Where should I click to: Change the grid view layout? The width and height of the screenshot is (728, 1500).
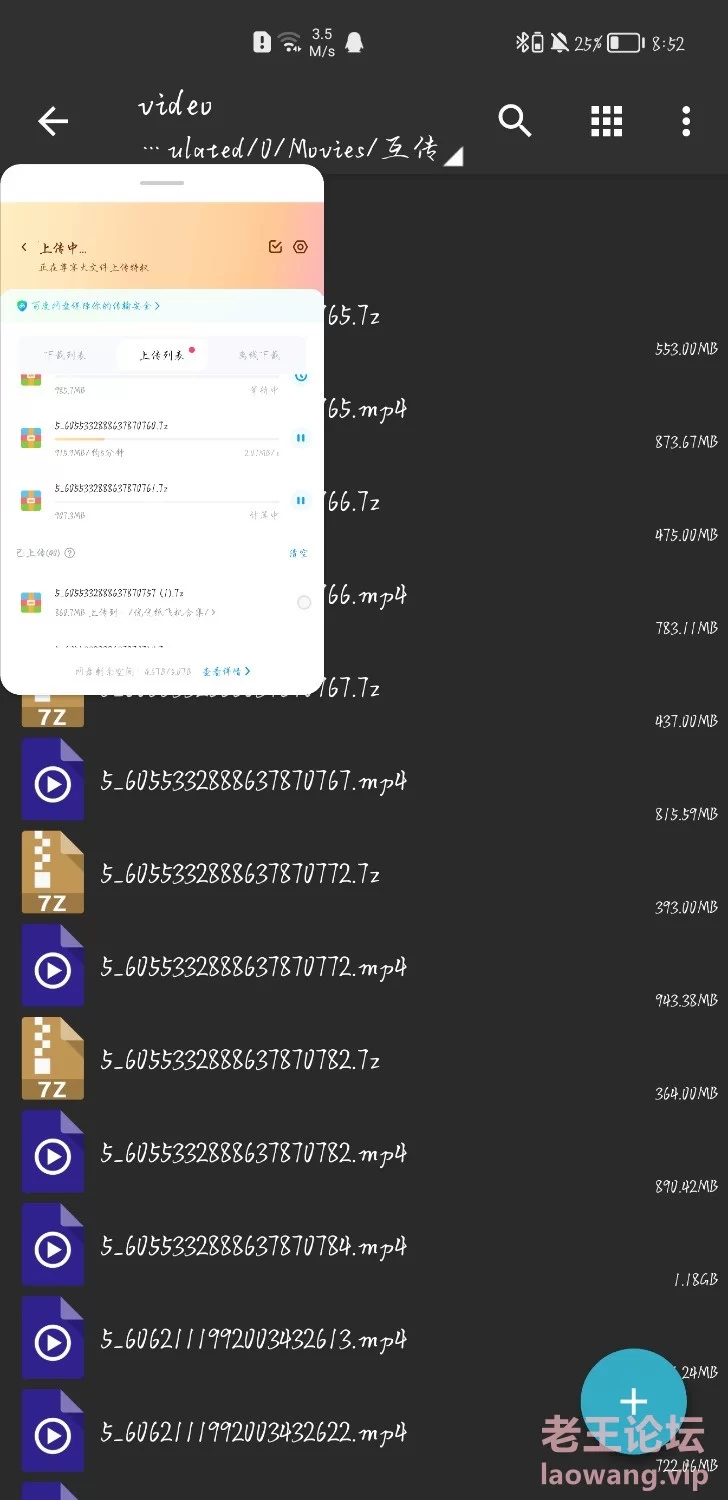606,121
